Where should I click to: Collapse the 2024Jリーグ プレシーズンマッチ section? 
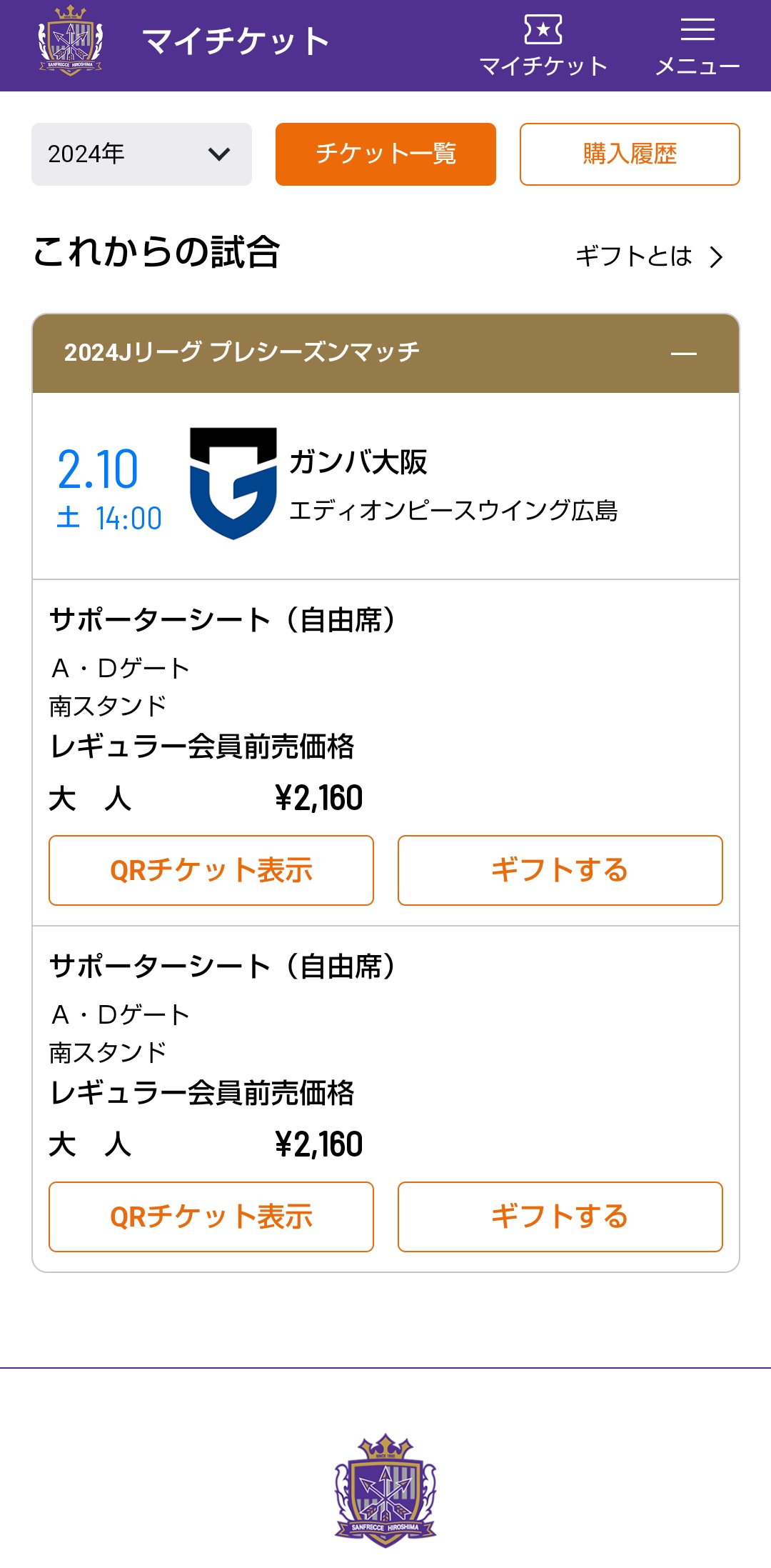[683, 354]
